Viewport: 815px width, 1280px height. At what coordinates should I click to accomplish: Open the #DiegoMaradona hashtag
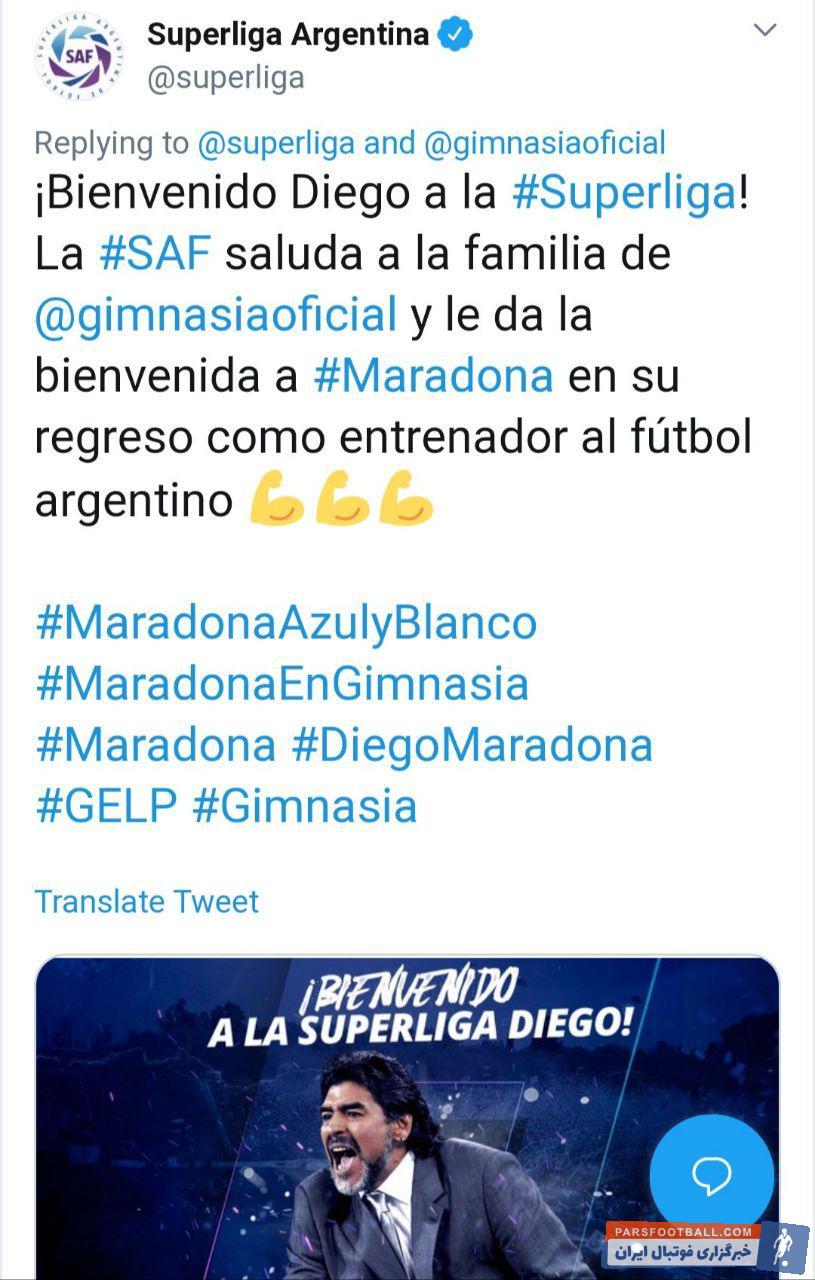(472, 745)
